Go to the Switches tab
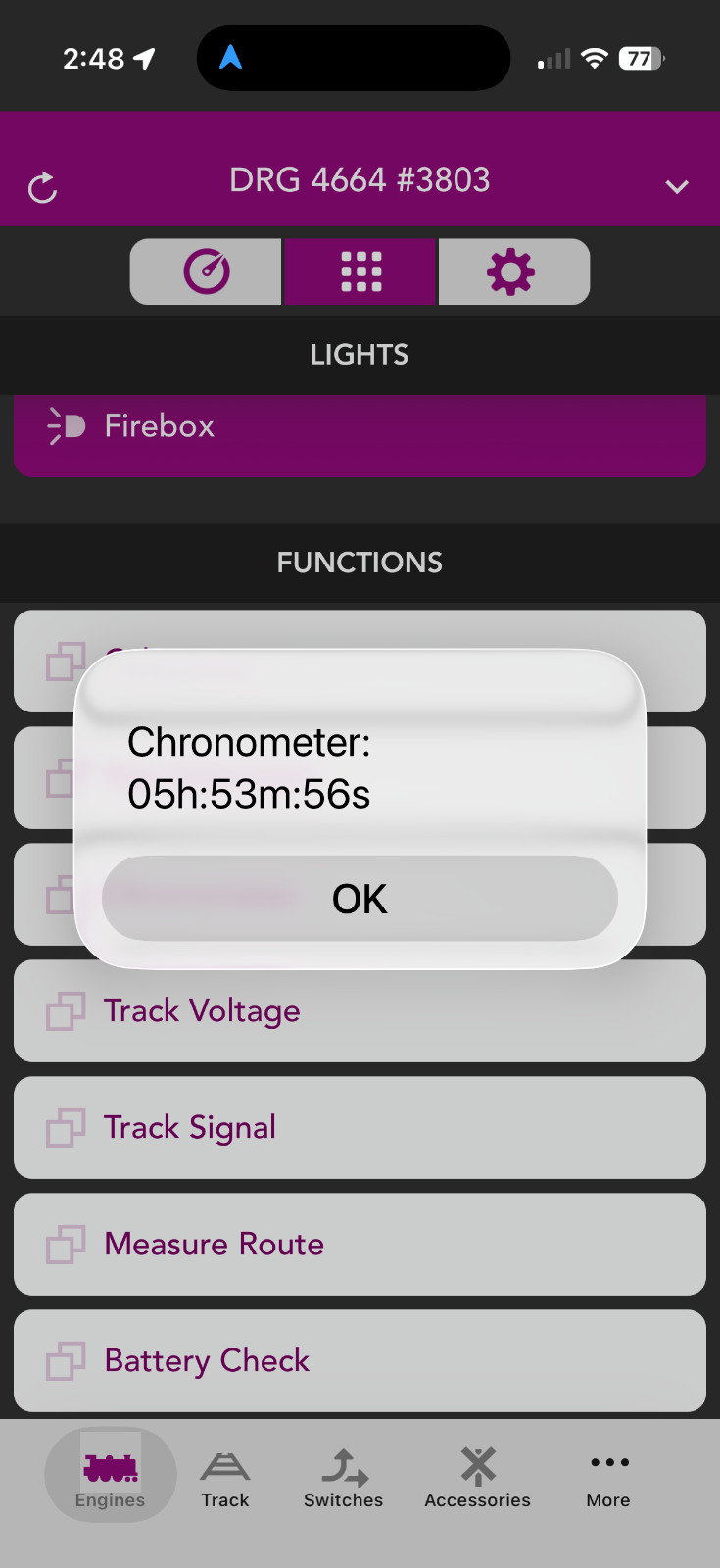The image size is (720, 1568). click(343, 1479)
